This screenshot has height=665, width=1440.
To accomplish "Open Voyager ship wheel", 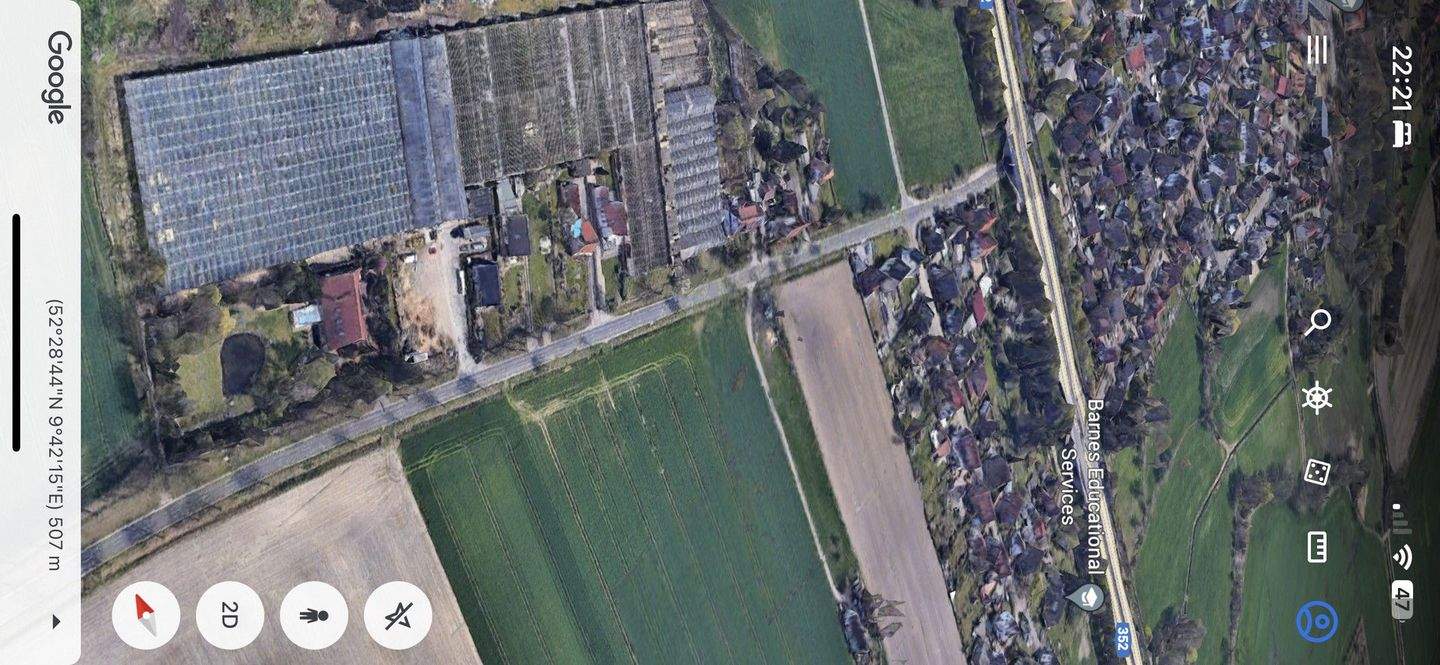I will [x=1317, y=397].
